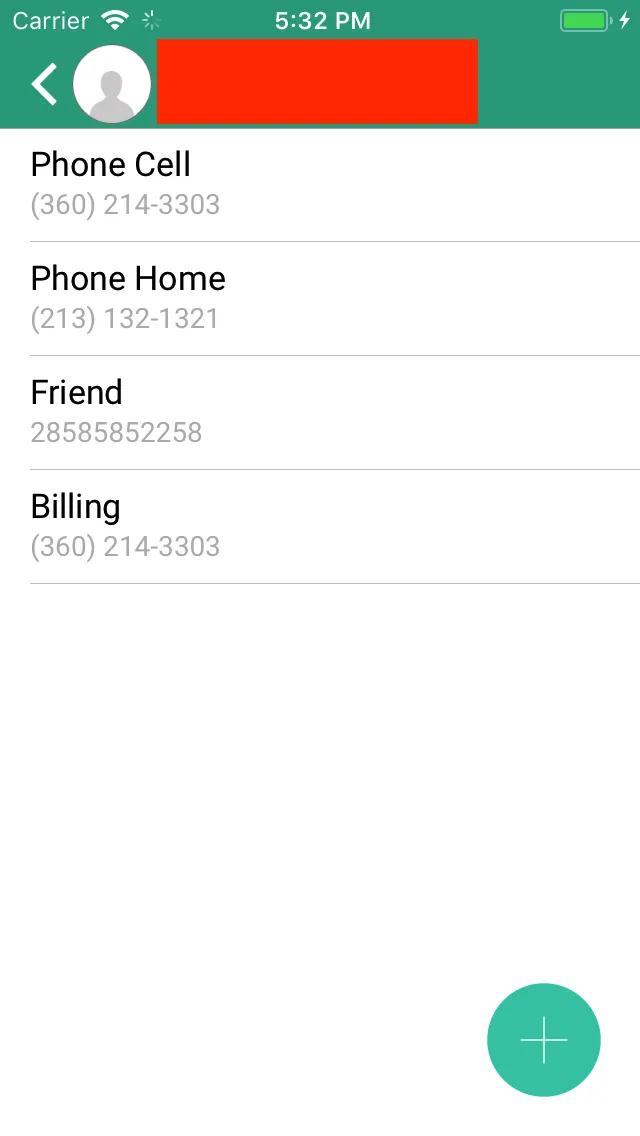Tap the contact avatar picture
The height and width of the screenshot is (1136, 640).
tap(112, 84)
